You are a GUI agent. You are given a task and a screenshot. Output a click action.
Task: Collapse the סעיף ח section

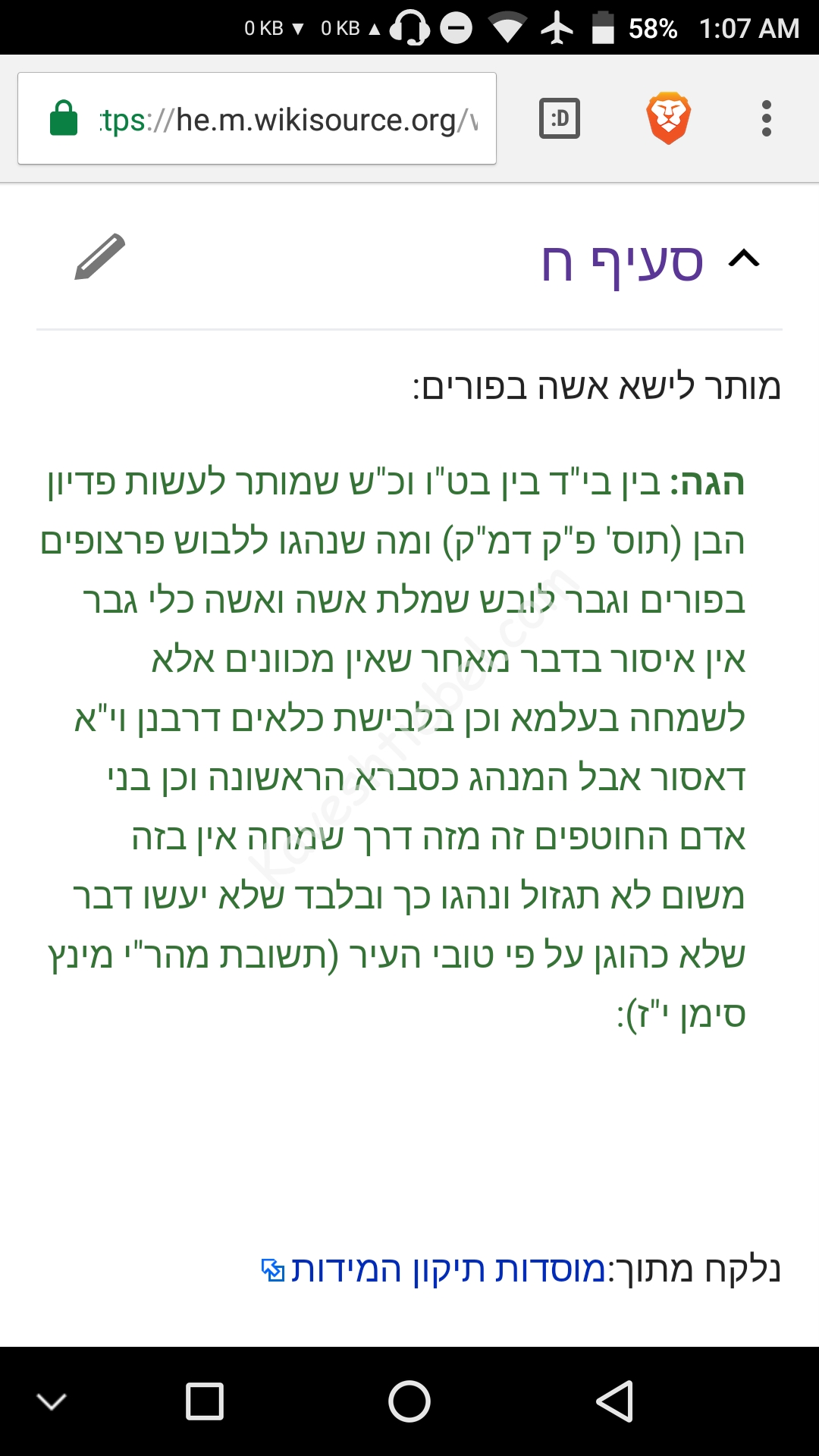[743, 260]
